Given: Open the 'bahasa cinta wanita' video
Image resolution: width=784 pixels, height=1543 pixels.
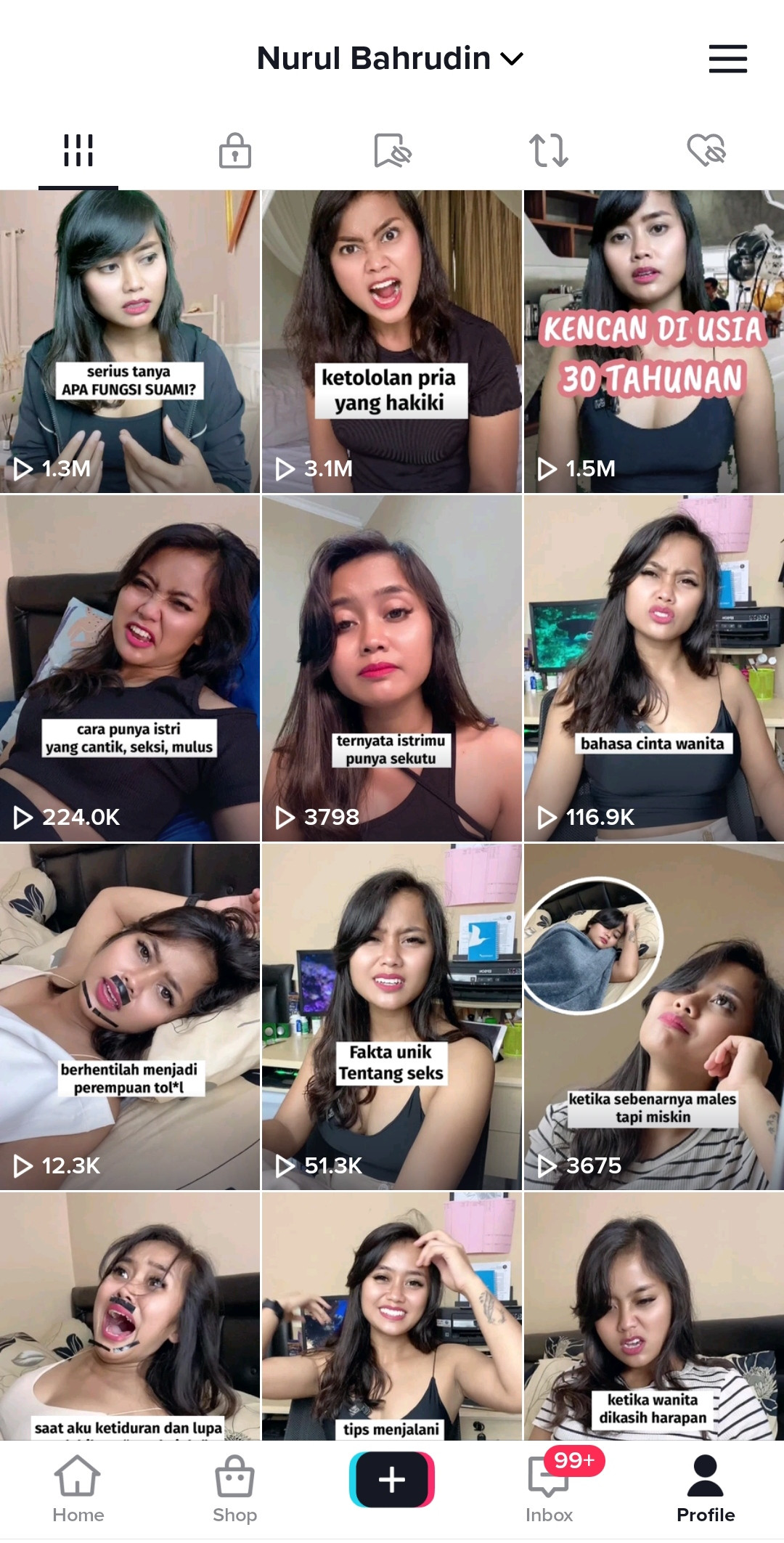Looking at the screenshot, I should point(653,668).
